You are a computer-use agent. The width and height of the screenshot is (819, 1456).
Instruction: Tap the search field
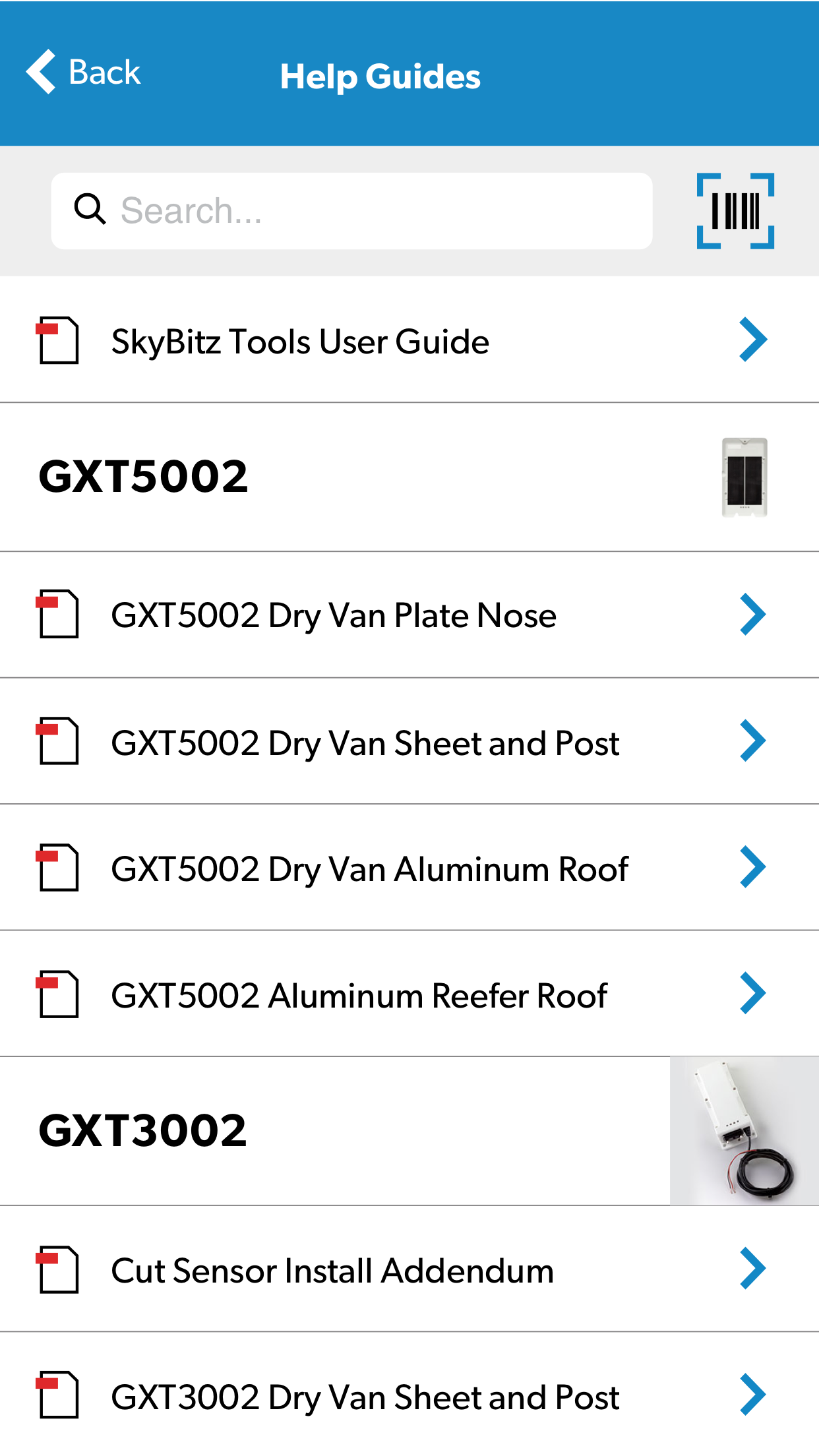click(x=351, y=211)
